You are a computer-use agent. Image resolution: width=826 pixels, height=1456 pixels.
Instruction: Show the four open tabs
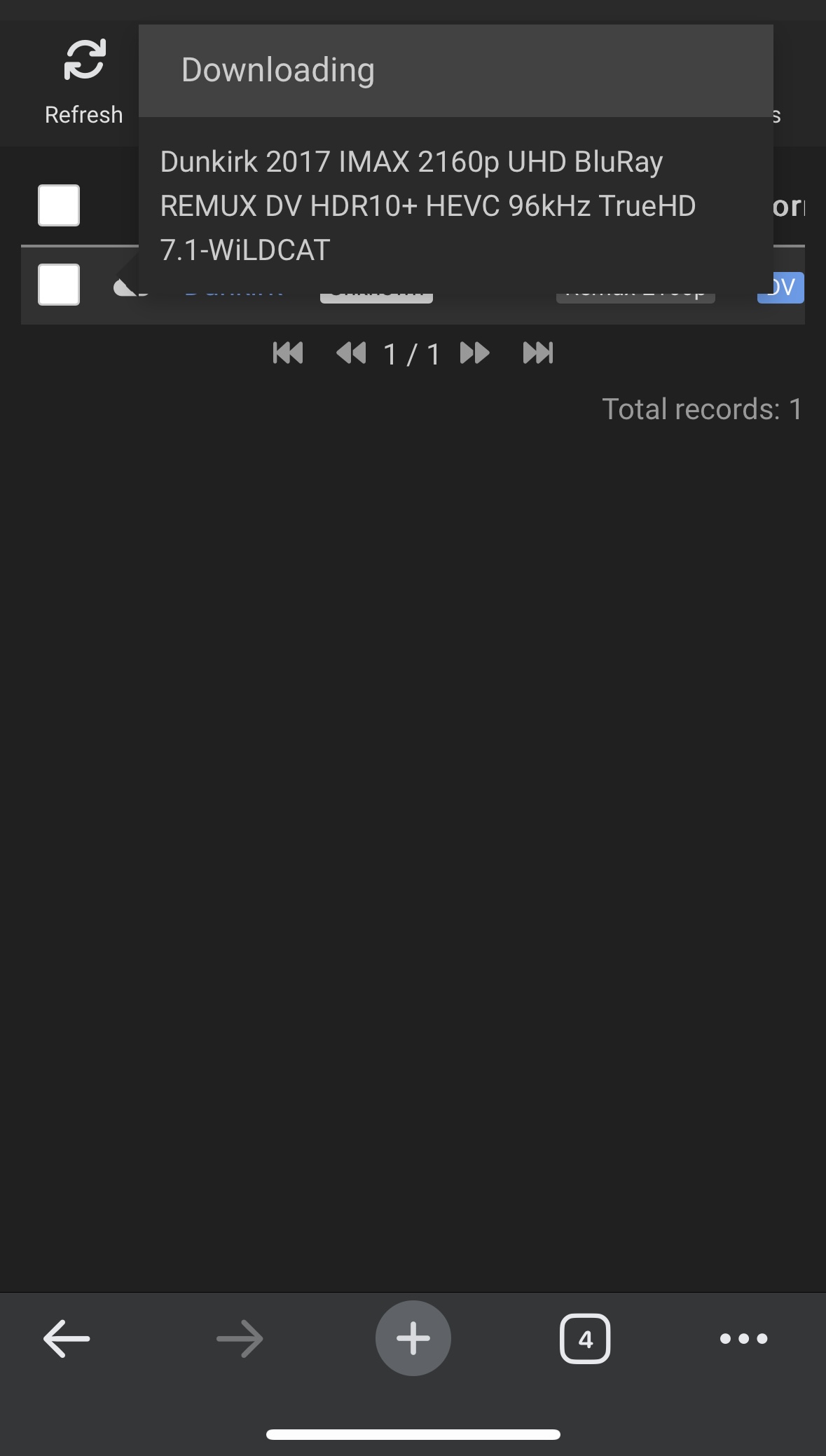(585, 1338)
